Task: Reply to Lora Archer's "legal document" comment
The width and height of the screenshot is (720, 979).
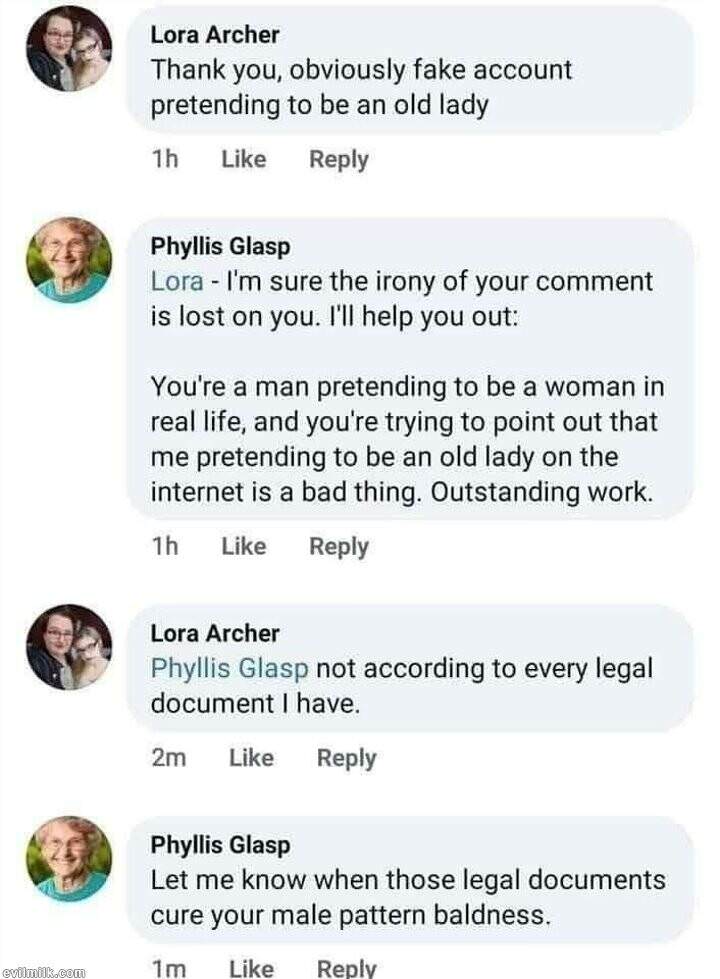Action: pos(346,758)
